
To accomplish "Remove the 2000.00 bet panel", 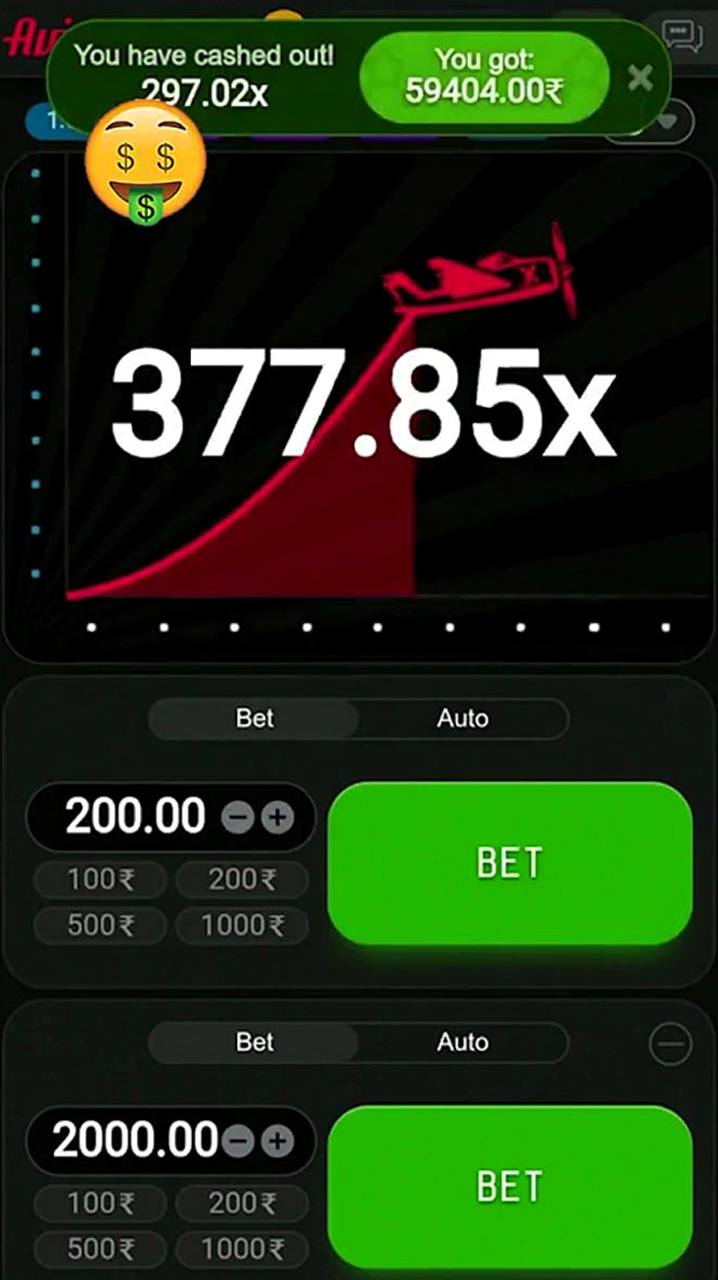I will coord(670,1045).
